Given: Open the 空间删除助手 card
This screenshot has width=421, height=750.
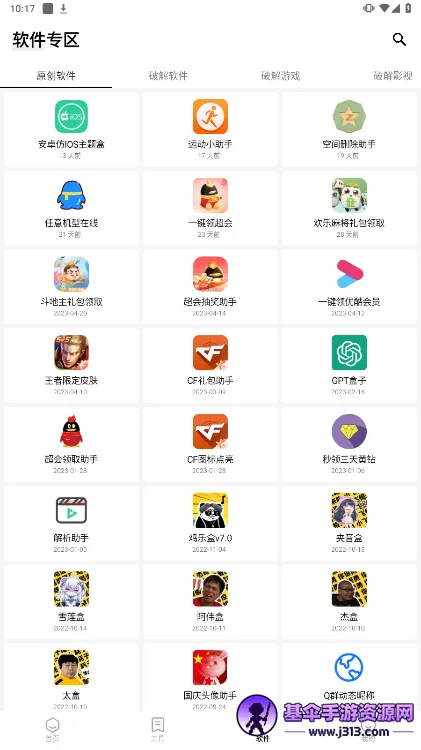Looking at the screenshot, I should 349,130.
